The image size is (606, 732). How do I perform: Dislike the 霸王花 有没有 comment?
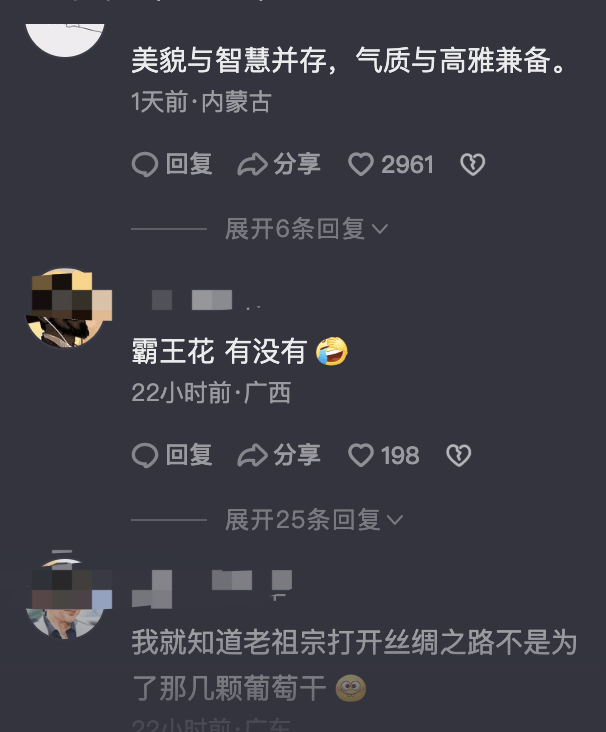(x=458, y=455)
